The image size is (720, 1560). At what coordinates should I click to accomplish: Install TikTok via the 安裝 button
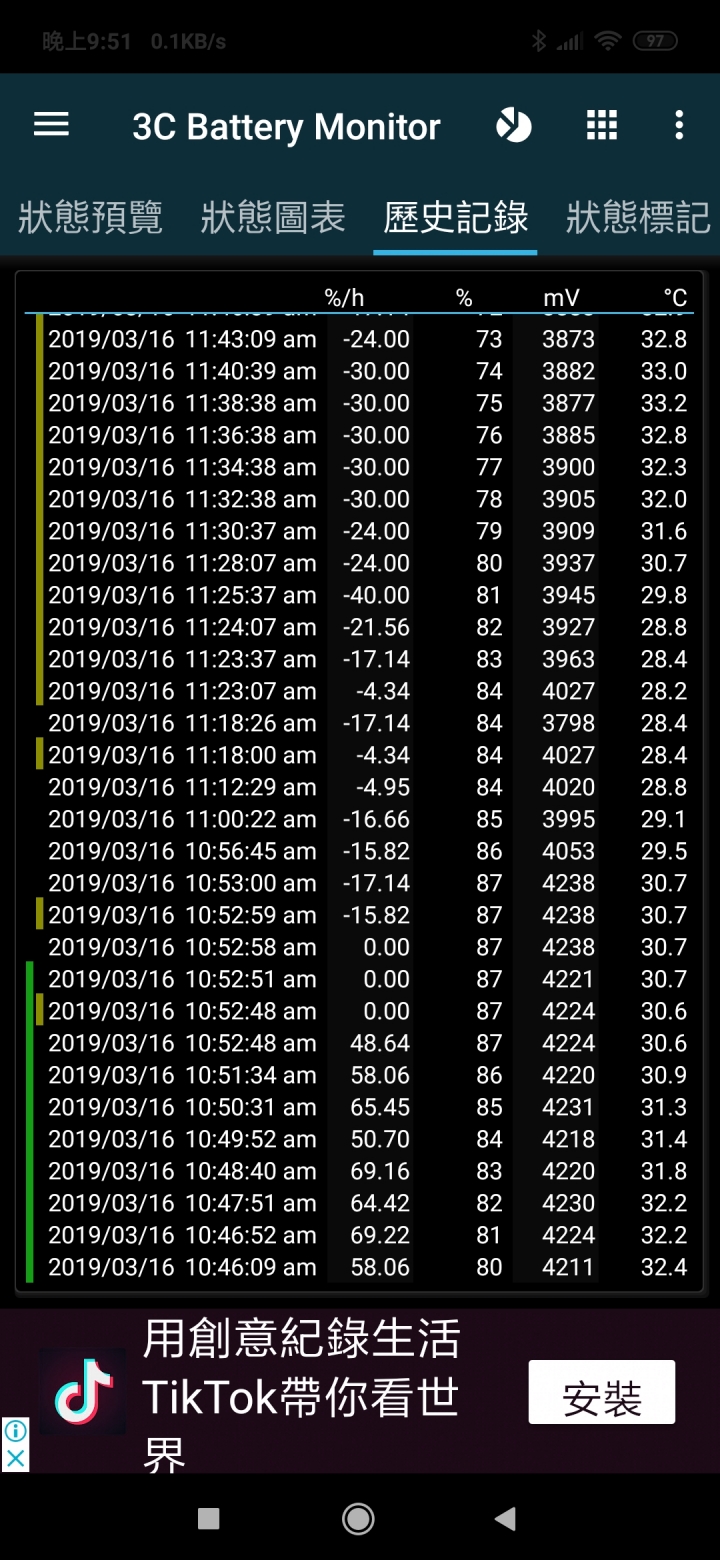[x=602, y=1392]
